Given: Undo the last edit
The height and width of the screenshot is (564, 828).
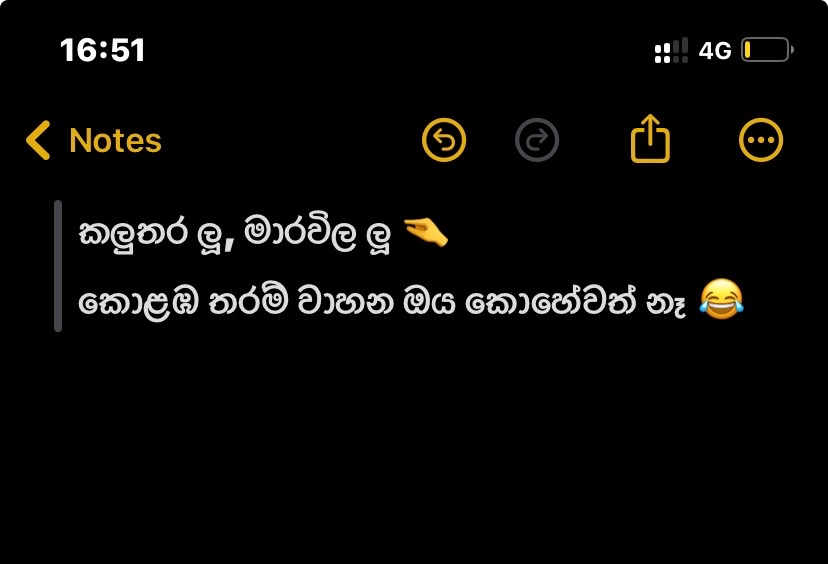Looking at the screenshot, I should tap(444, 141).
